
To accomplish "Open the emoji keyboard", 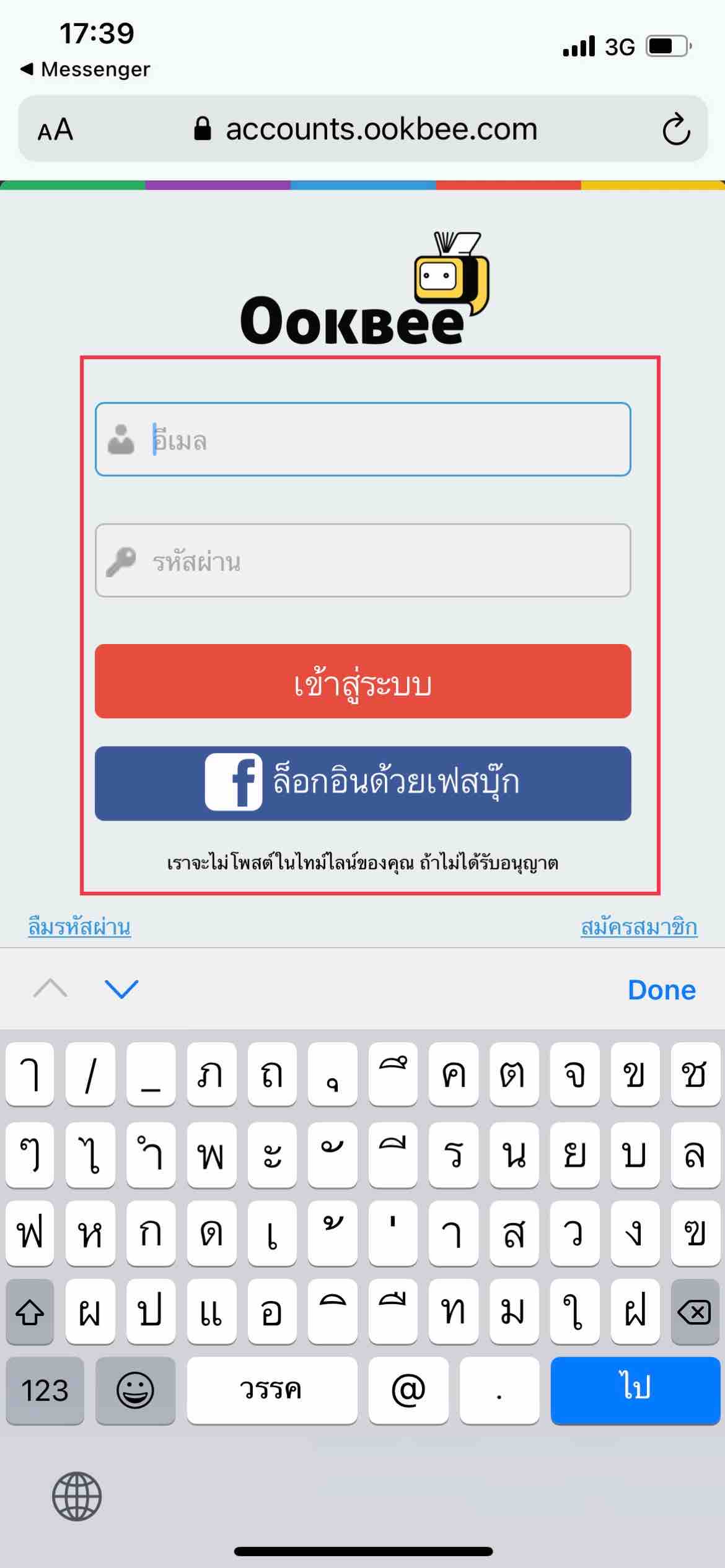I will (x=135, y=1390).
